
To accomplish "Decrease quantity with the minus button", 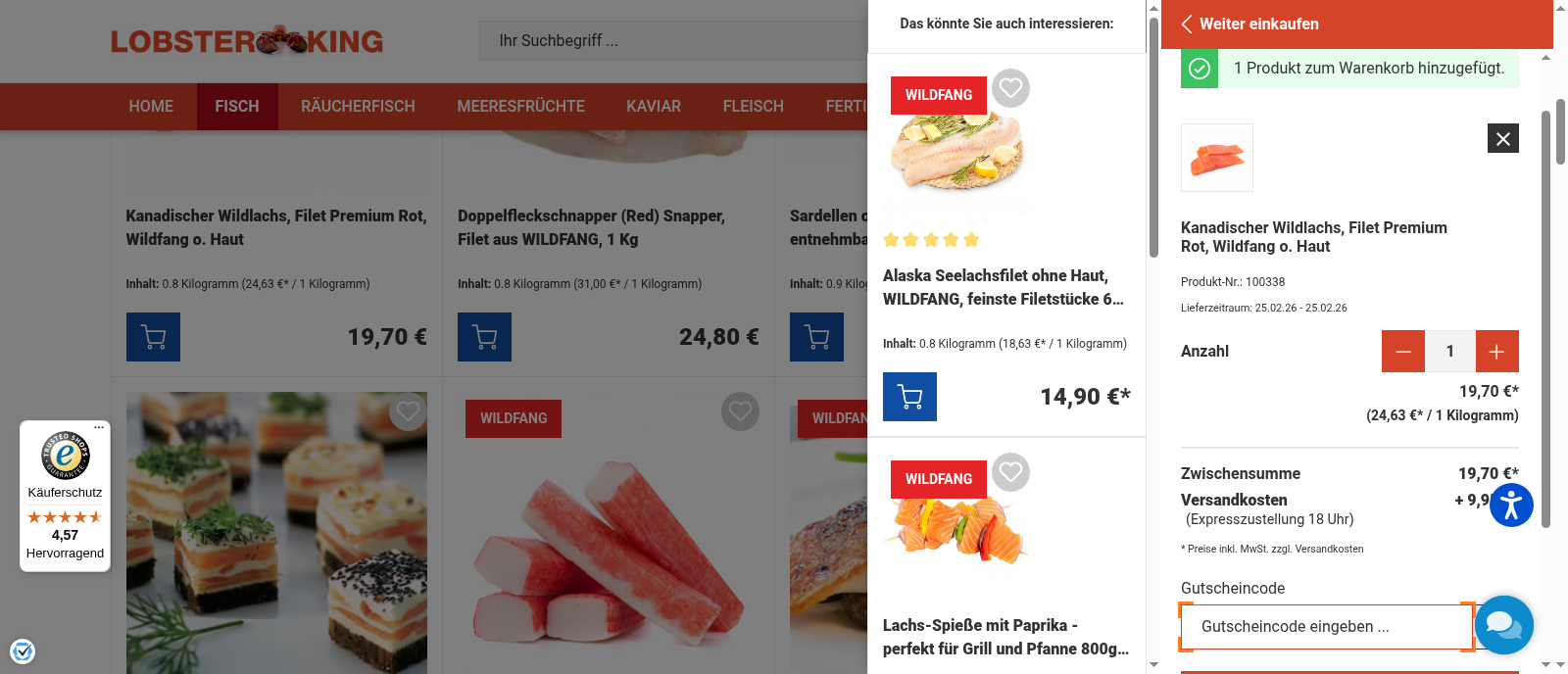I will coord(1402,352).
